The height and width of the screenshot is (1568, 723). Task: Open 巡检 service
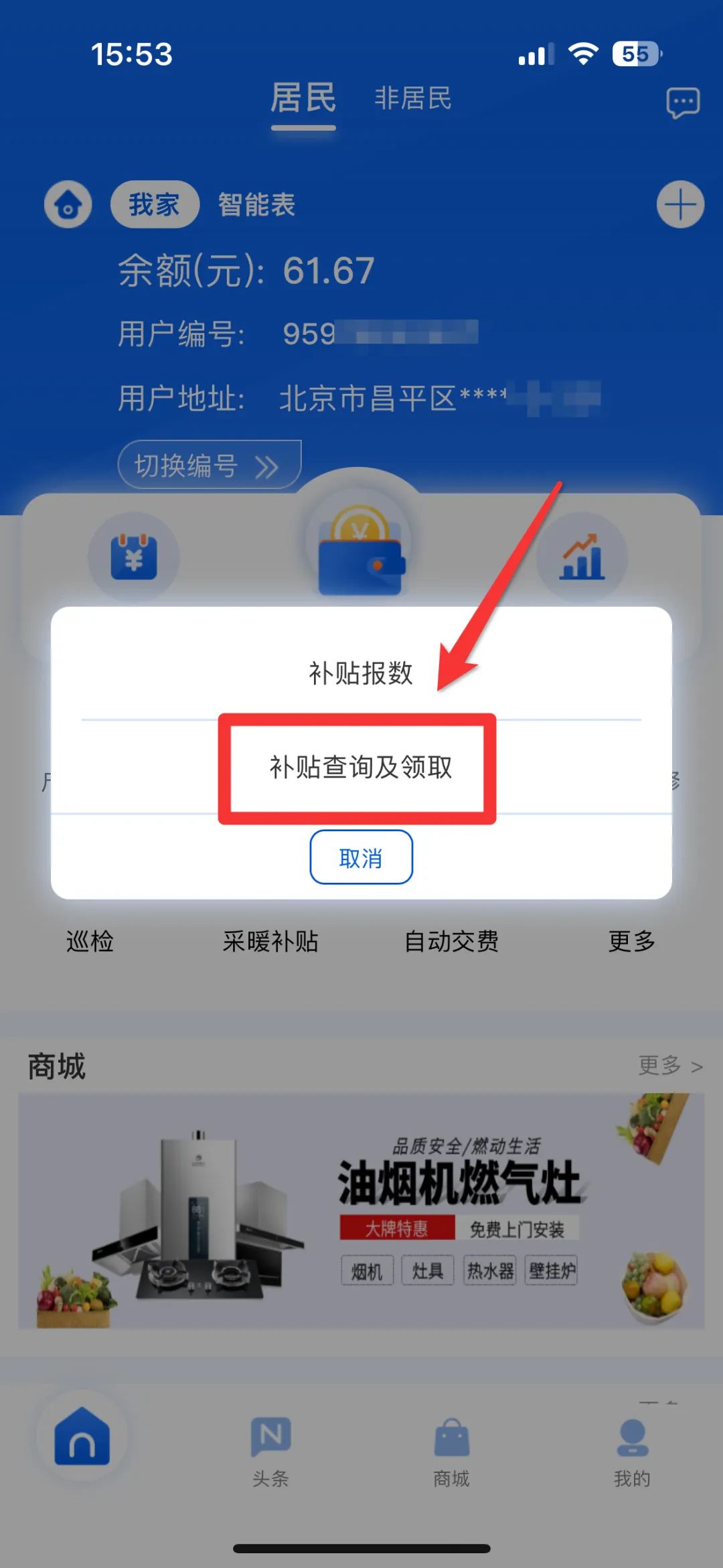(x=90, y=941)
